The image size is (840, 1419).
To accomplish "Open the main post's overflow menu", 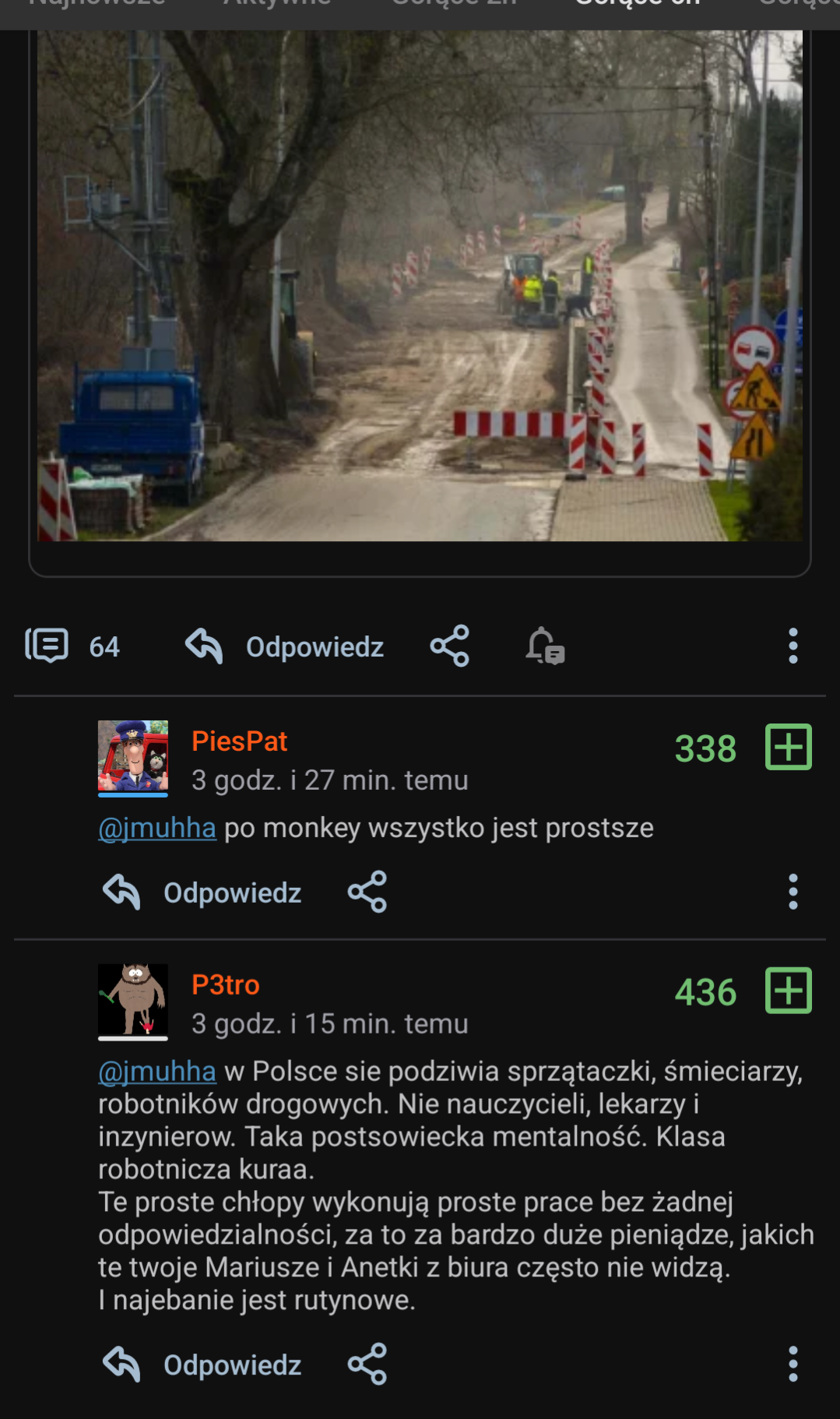I will (x=793, y=646).
